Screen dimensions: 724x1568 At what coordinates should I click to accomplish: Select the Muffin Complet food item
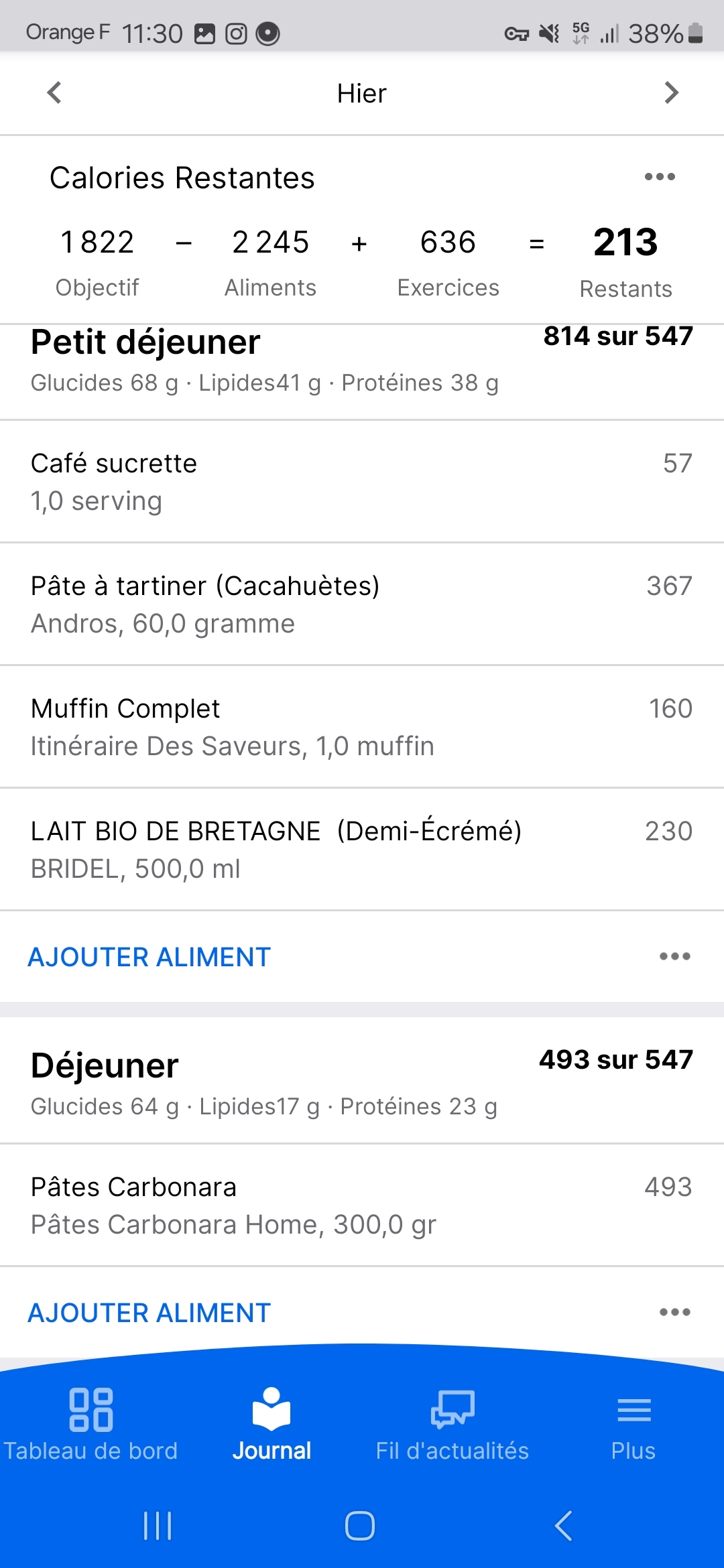point(362,726)
